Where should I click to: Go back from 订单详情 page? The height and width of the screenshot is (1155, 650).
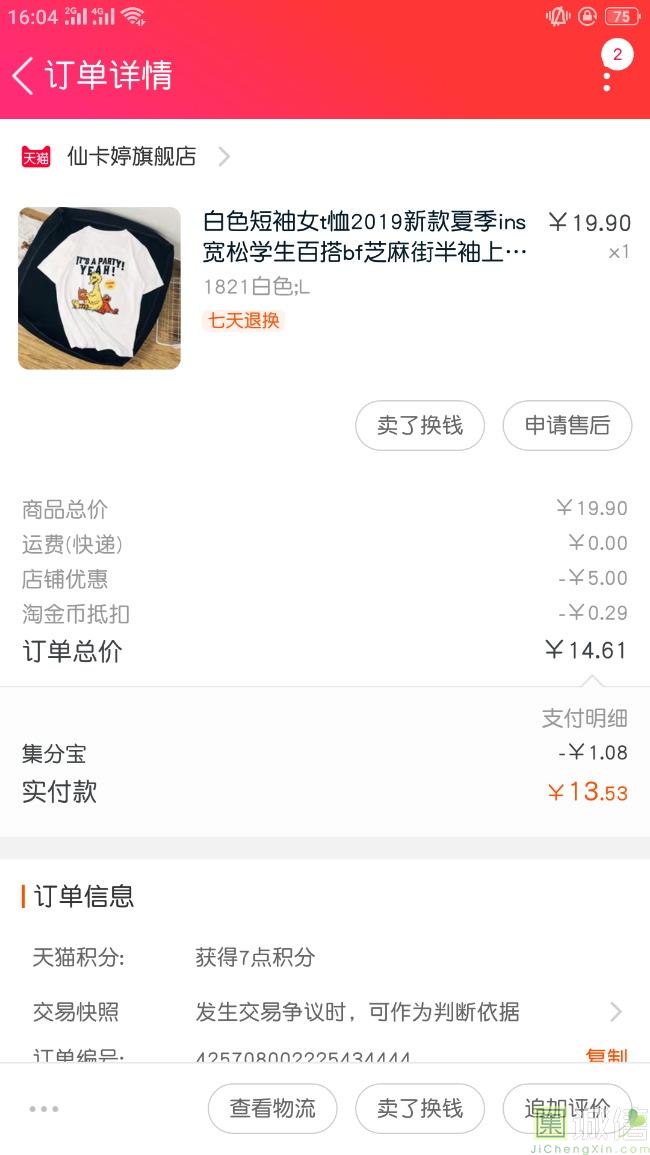(24, 75)
